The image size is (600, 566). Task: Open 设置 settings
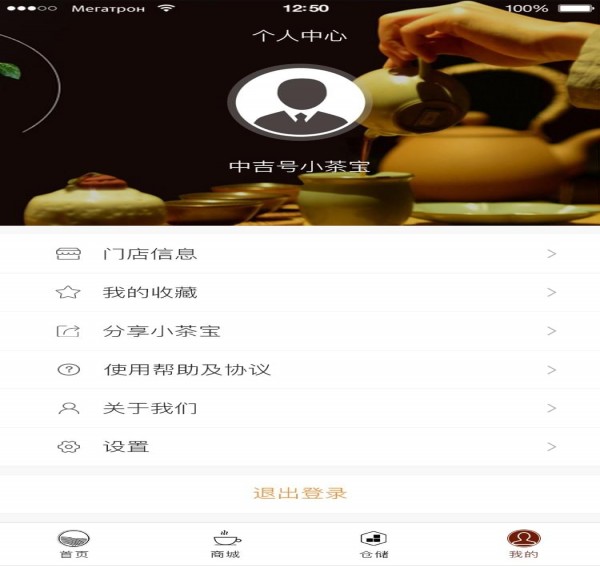300,447
